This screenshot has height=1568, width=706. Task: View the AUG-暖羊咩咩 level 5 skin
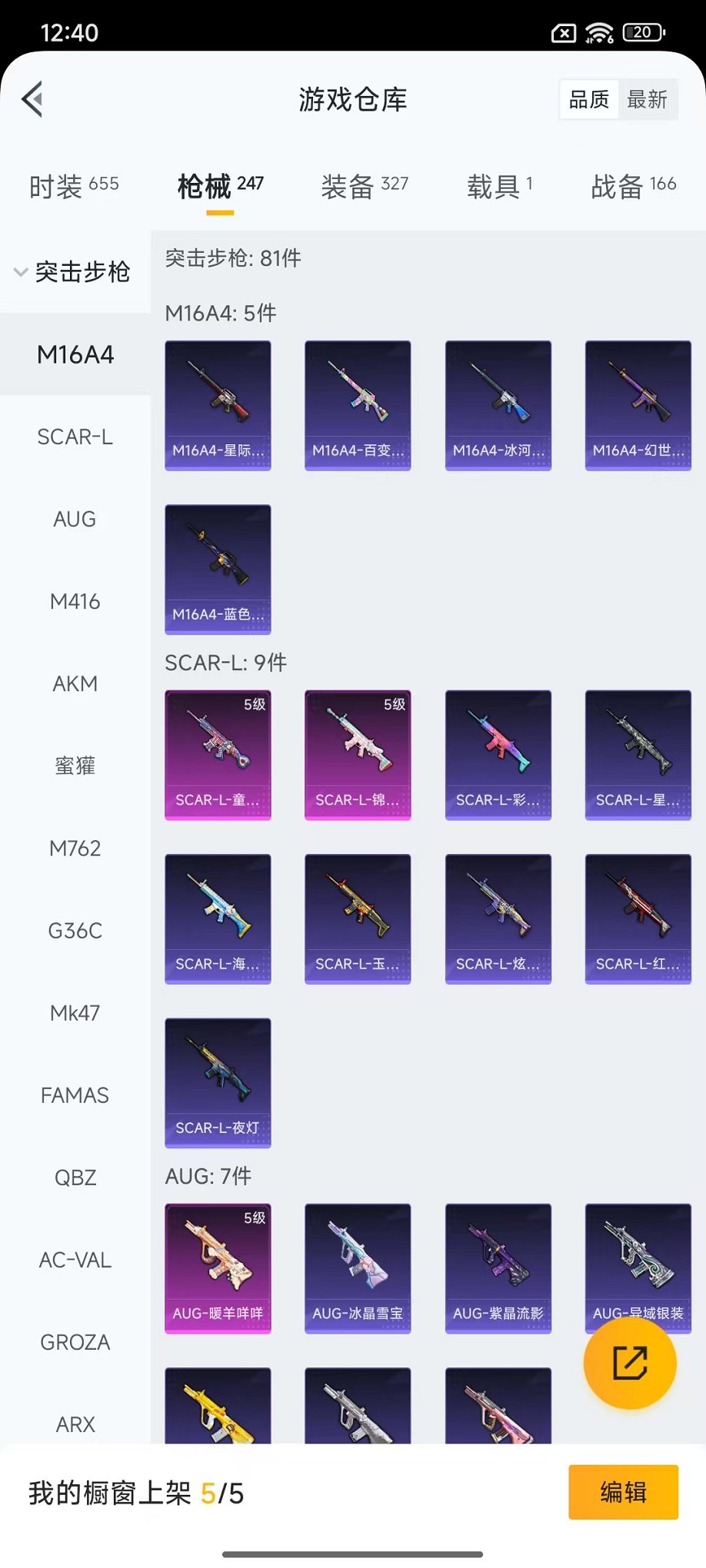point(218,1268)
